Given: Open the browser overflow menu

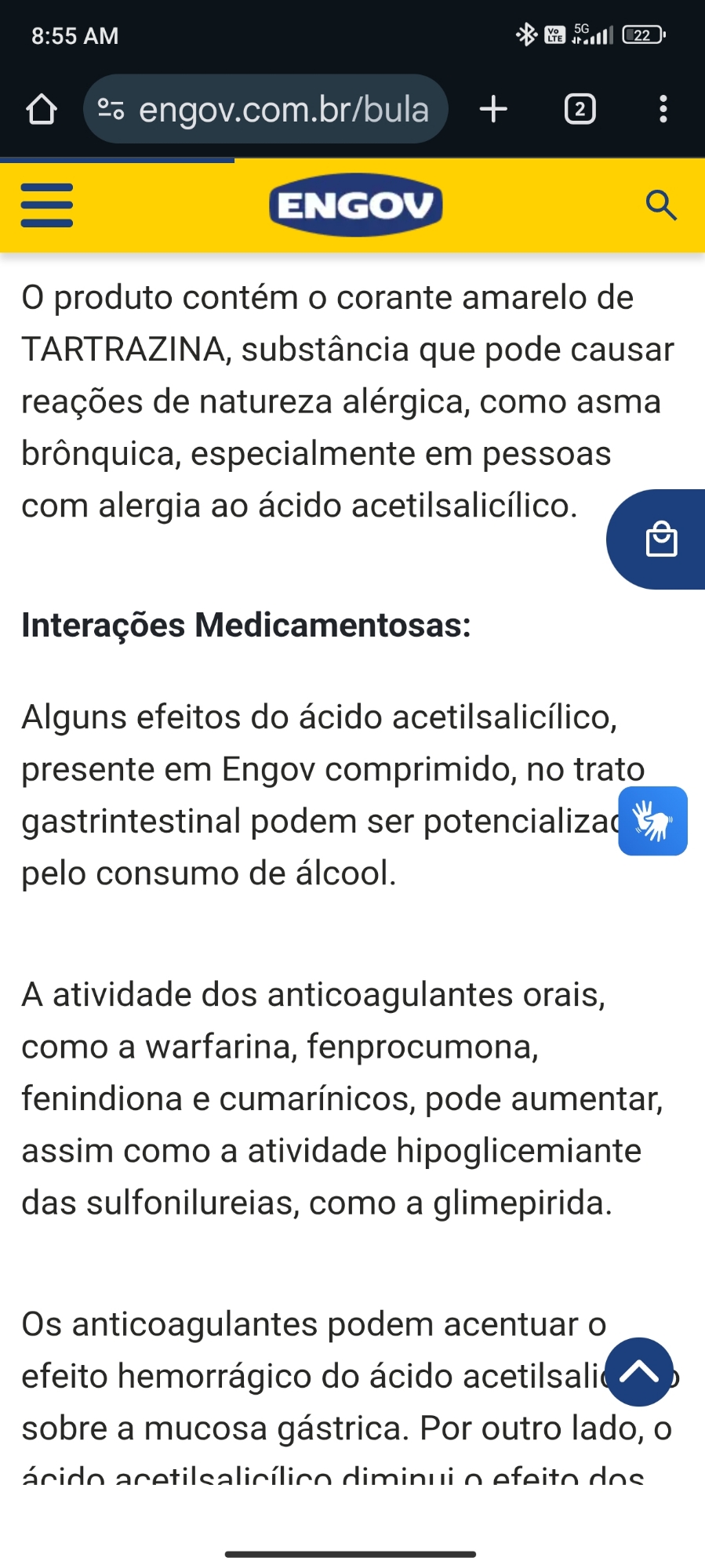Looking at the screenshot, I should (663, 109).
